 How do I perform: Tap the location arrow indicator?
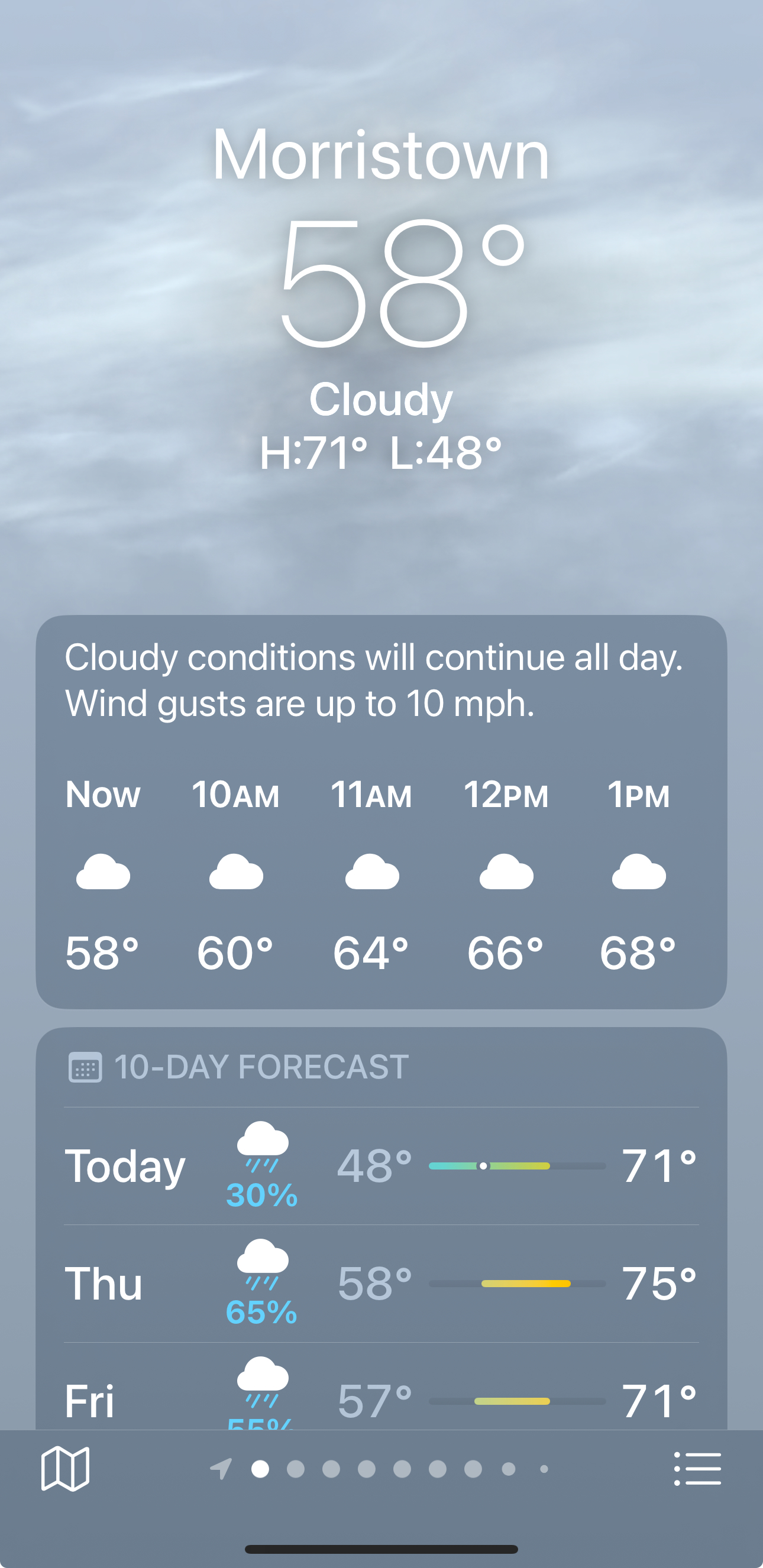coord(221,1469)
